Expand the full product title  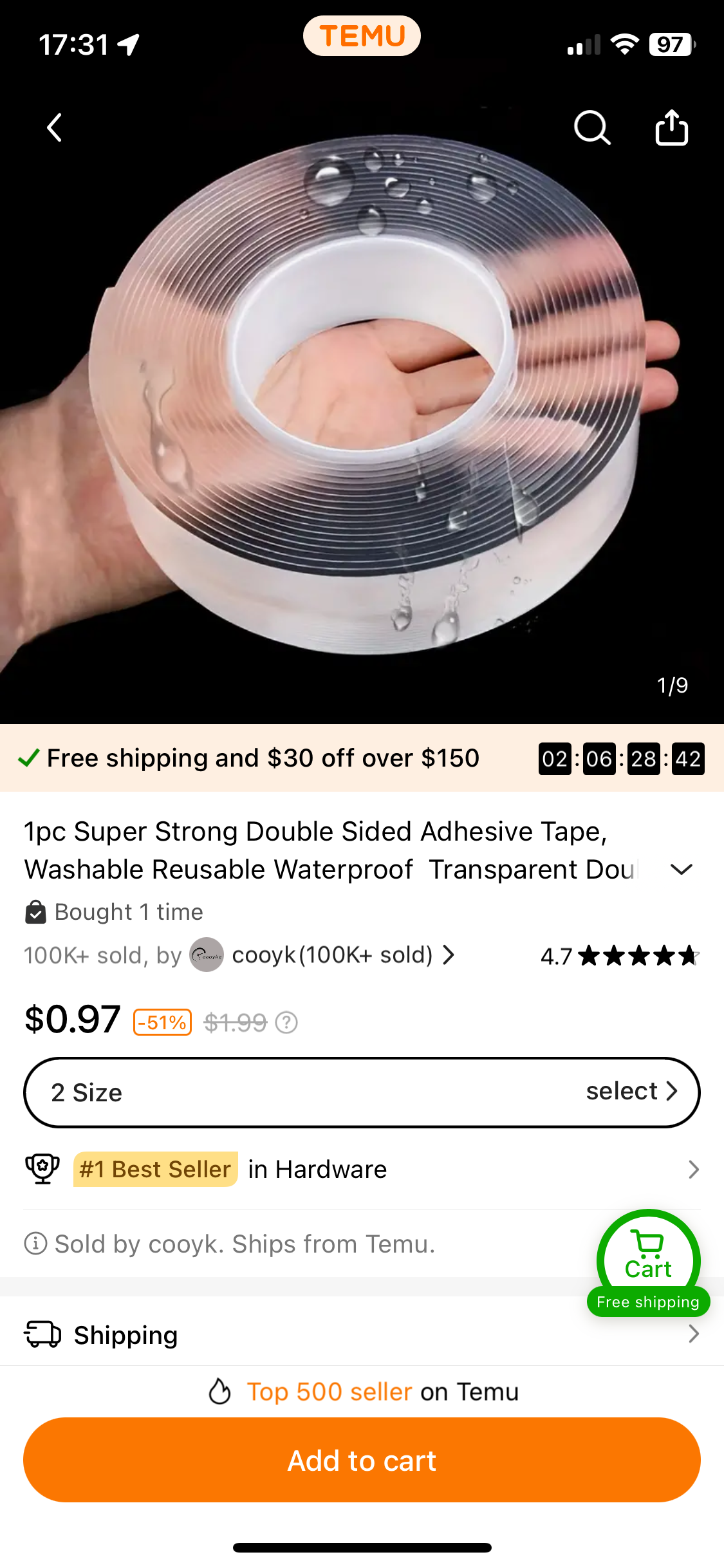click(681, 870)
